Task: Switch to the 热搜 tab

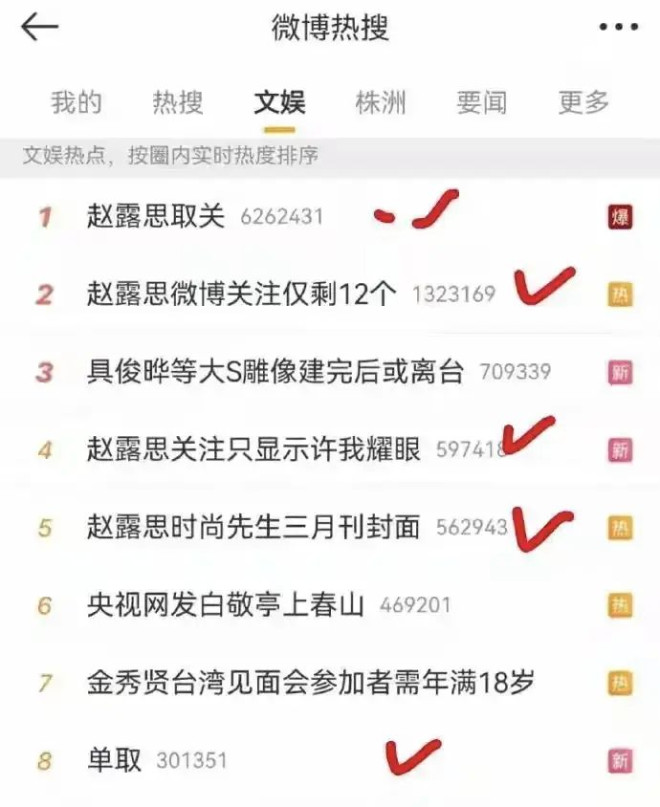Action: 178,102
